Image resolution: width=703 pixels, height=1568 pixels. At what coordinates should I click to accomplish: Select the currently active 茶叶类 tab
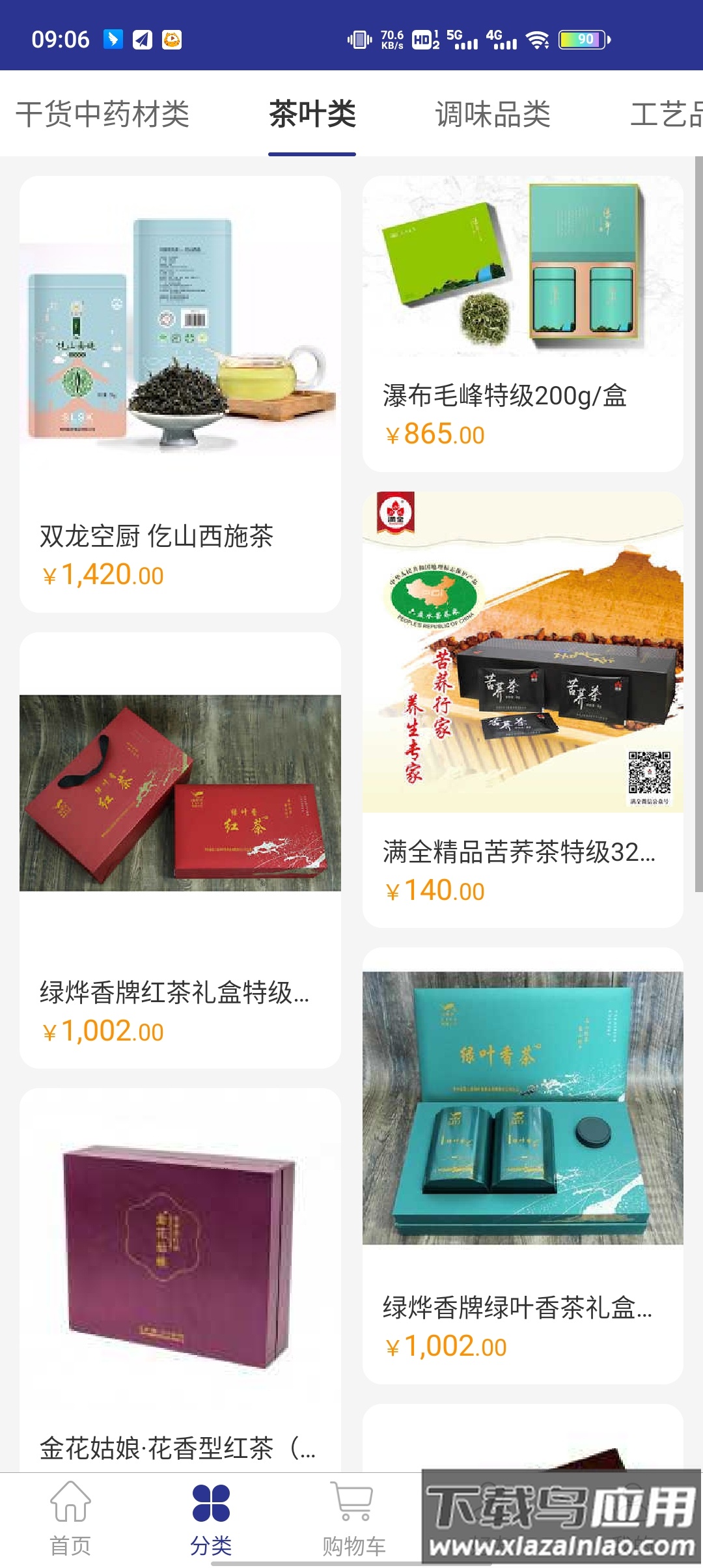click(x=312, y=115)
